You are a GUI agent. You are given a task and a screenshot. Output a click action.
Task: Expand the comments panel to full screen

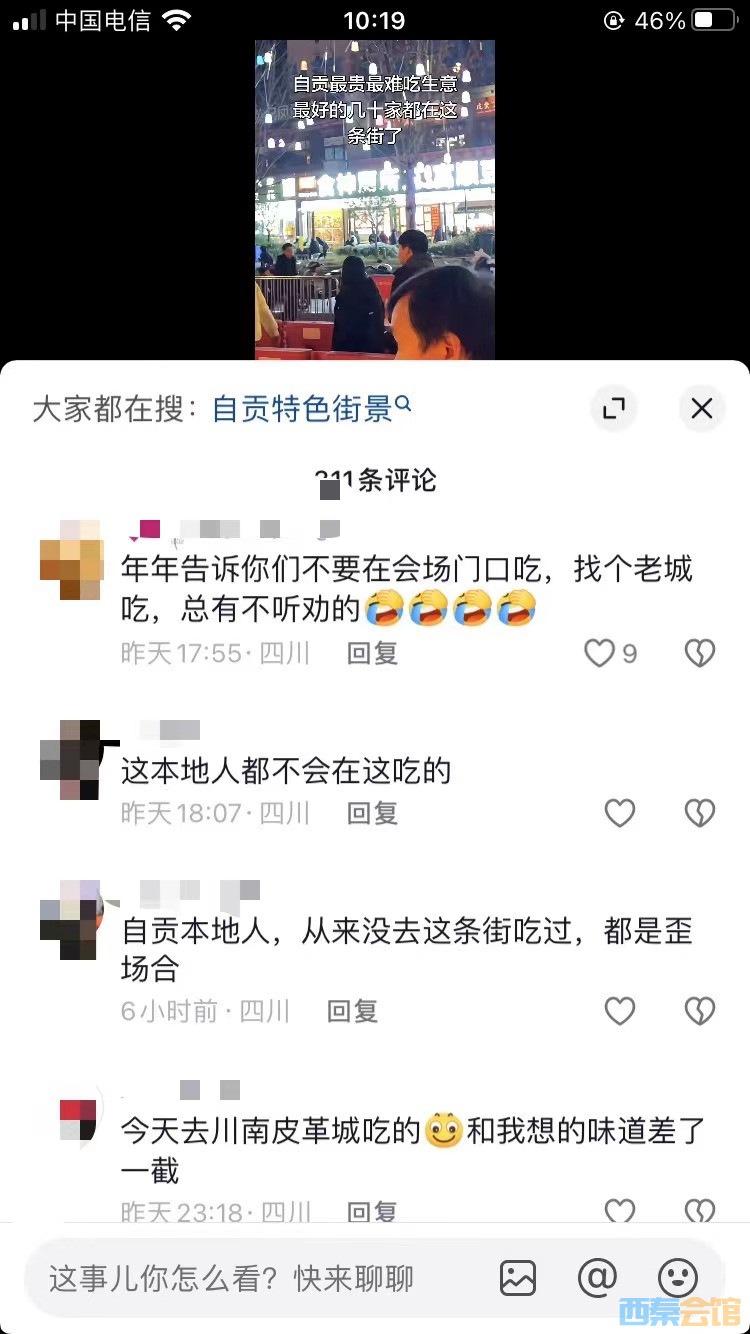click(x=613, y=408)
